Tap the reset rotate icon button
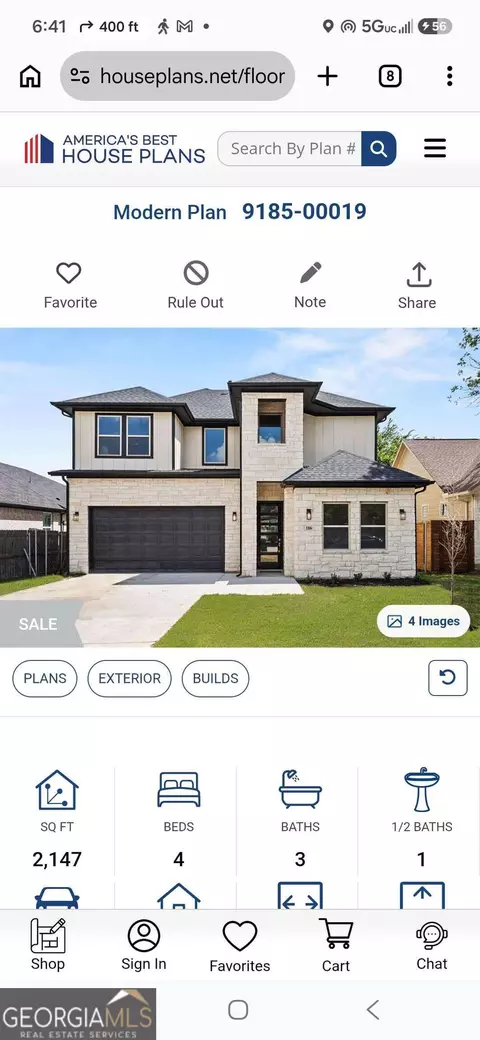The width and height of the screenshot is (480, 1040). (x=448, y=678)
